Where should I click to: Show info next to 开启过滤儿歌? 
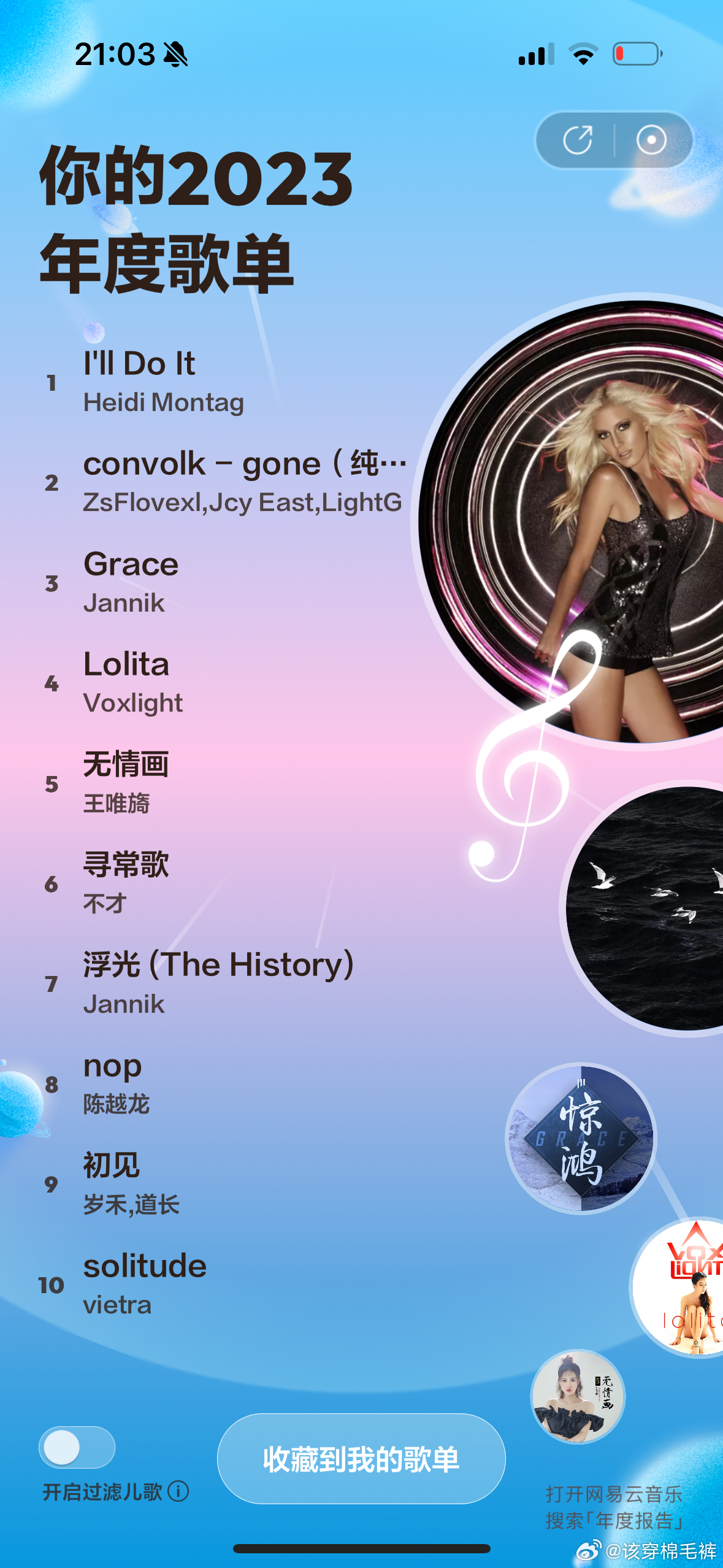pyautogui.click(x=178, y=1491)
